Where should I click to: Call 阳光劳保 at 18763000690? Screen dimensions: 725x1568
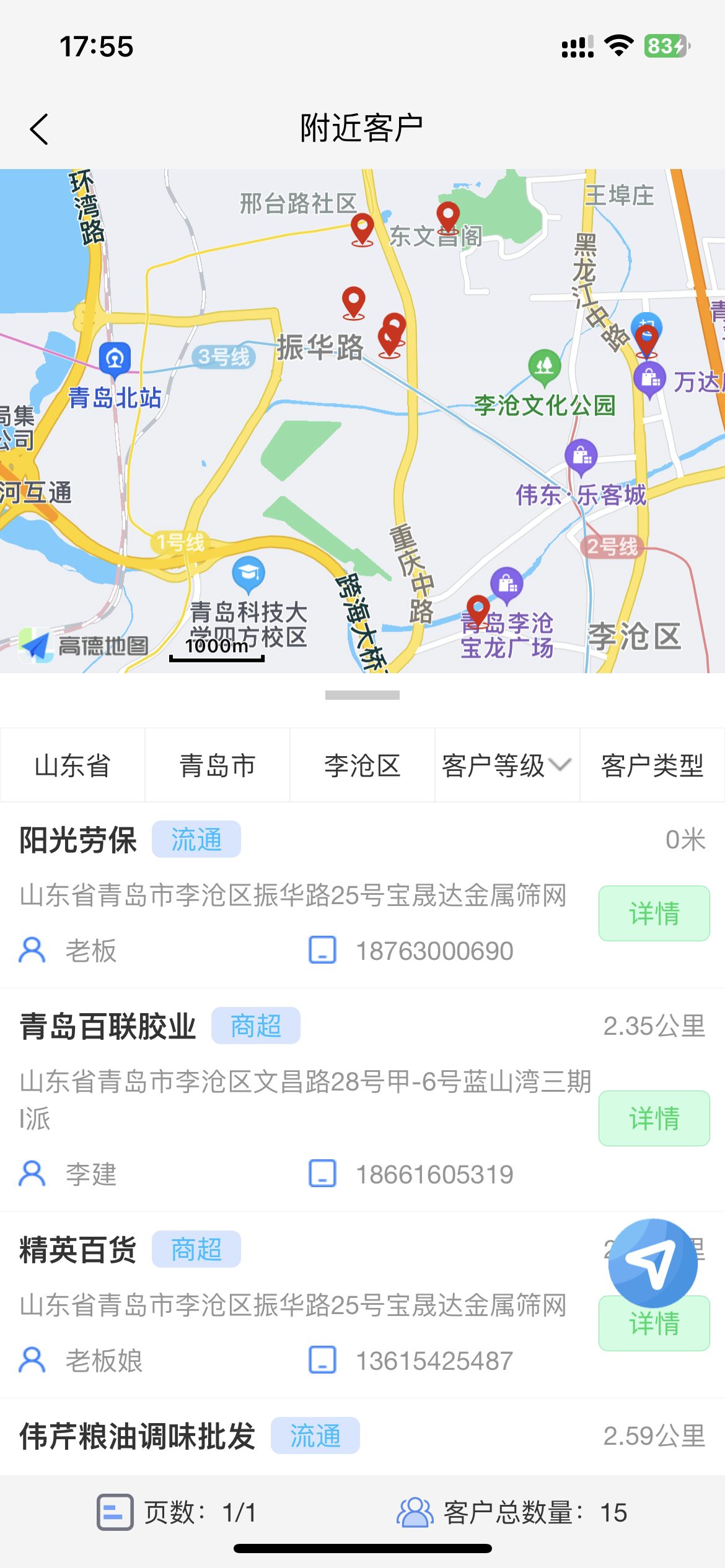pyautogui.click(x=434, y=951)
